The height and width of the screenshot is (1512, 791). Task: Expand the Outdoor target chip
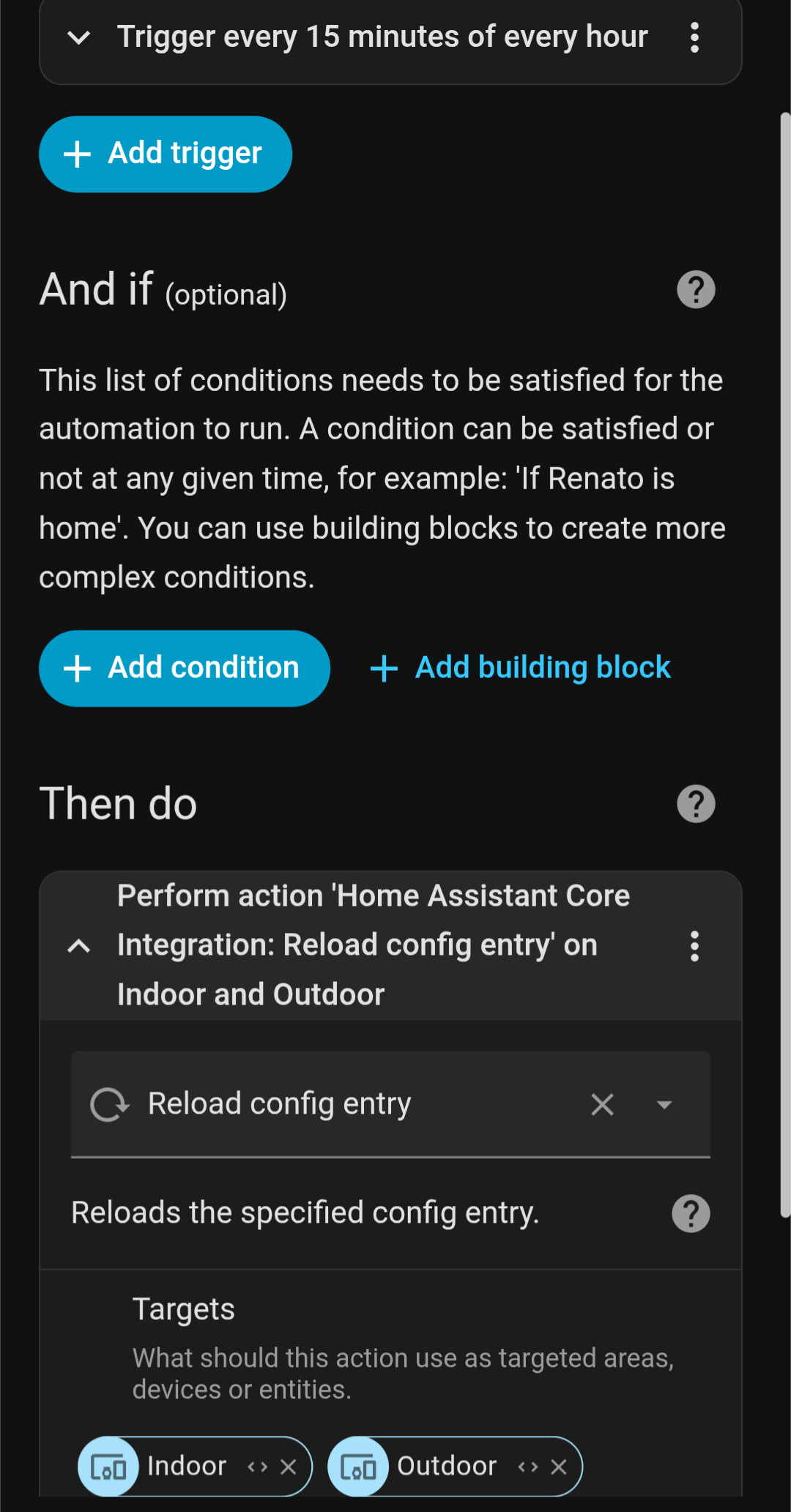[x=528, y=1467]
